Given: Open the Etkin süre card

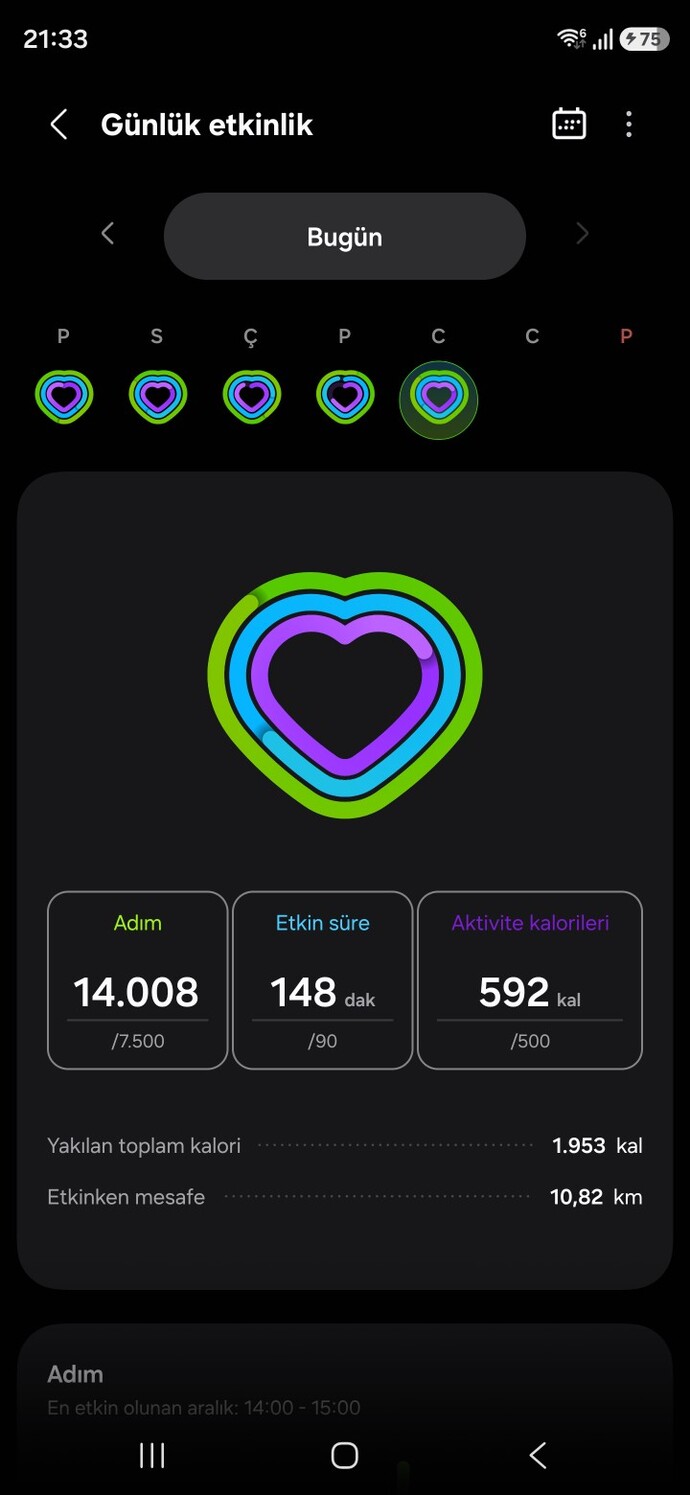Looking at the screenshot, I should [x=322, y=980].
